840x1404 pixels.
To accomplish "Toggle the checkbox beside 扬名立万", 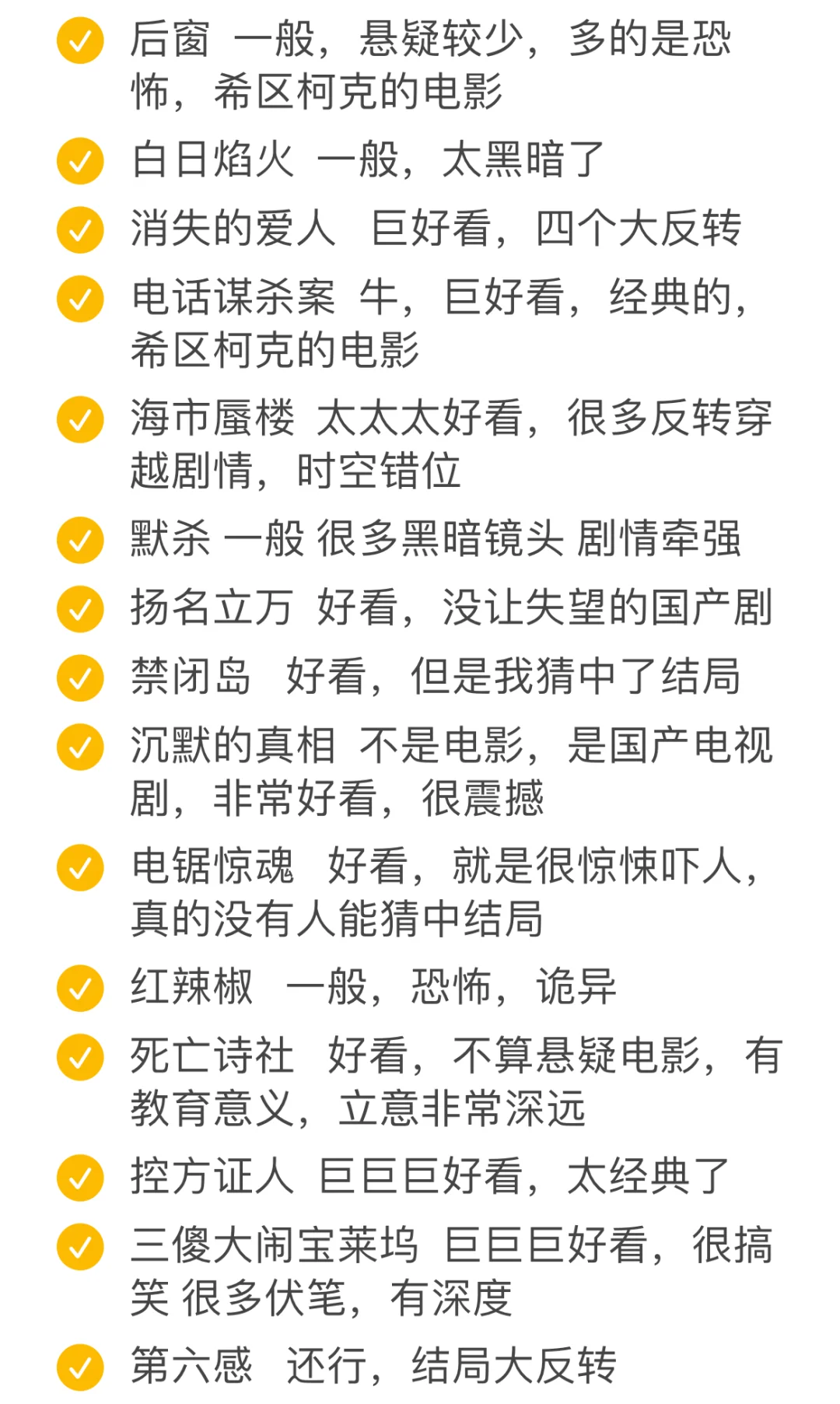I will [80, 608].
